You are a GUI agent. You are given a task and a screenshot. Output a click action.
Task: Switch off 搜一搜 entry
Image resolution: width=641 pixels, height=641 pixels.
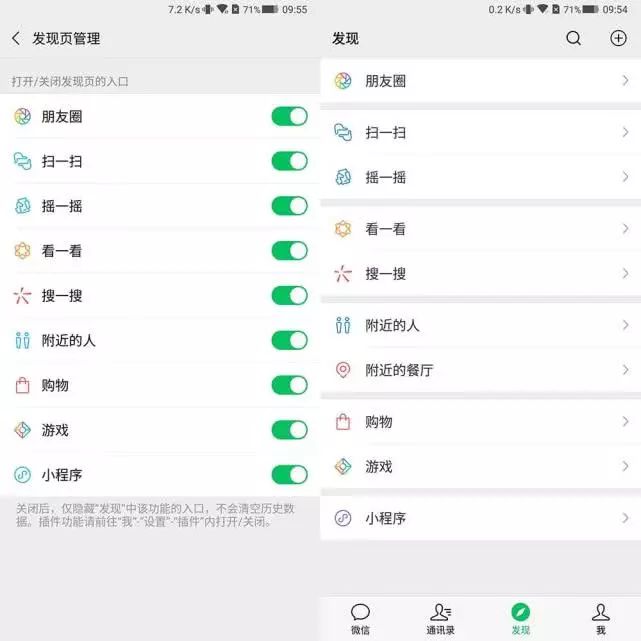(289, 295)
